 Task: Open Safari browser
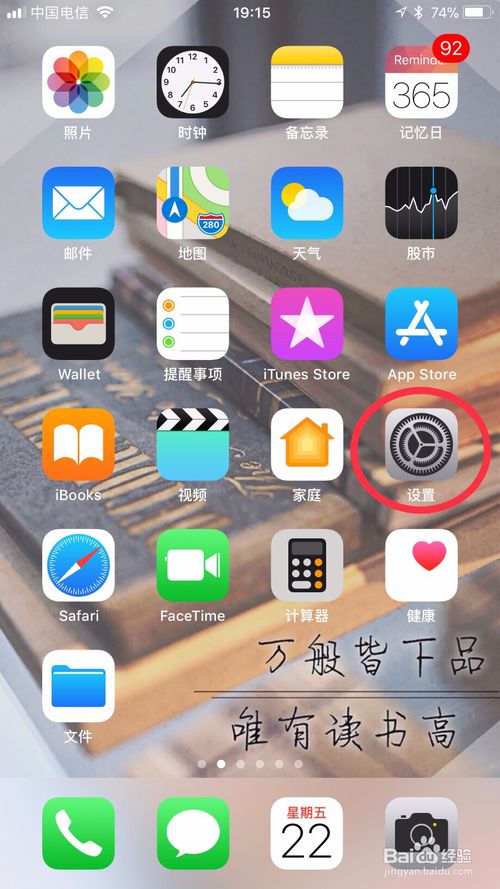pos(78,565)
